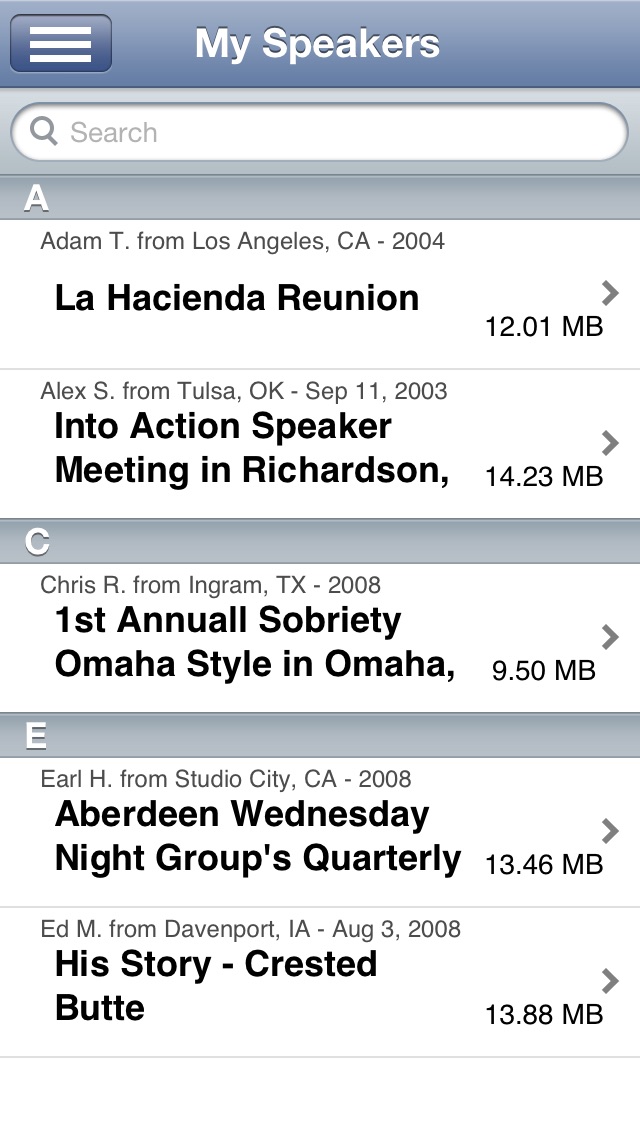This screenshot has width=640, height=1136.
Task: Open Earl H.'s Aberdeen Wednesday Night talk
Action: point(320,832)
